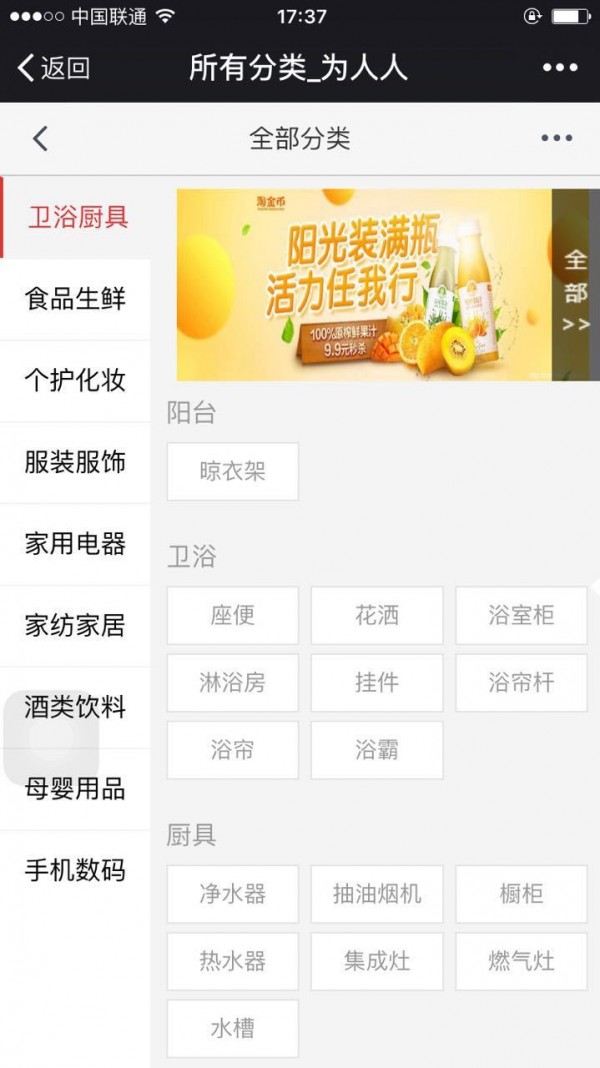
Task: Open the 浴室柜 subcategory
Action: 521,615
